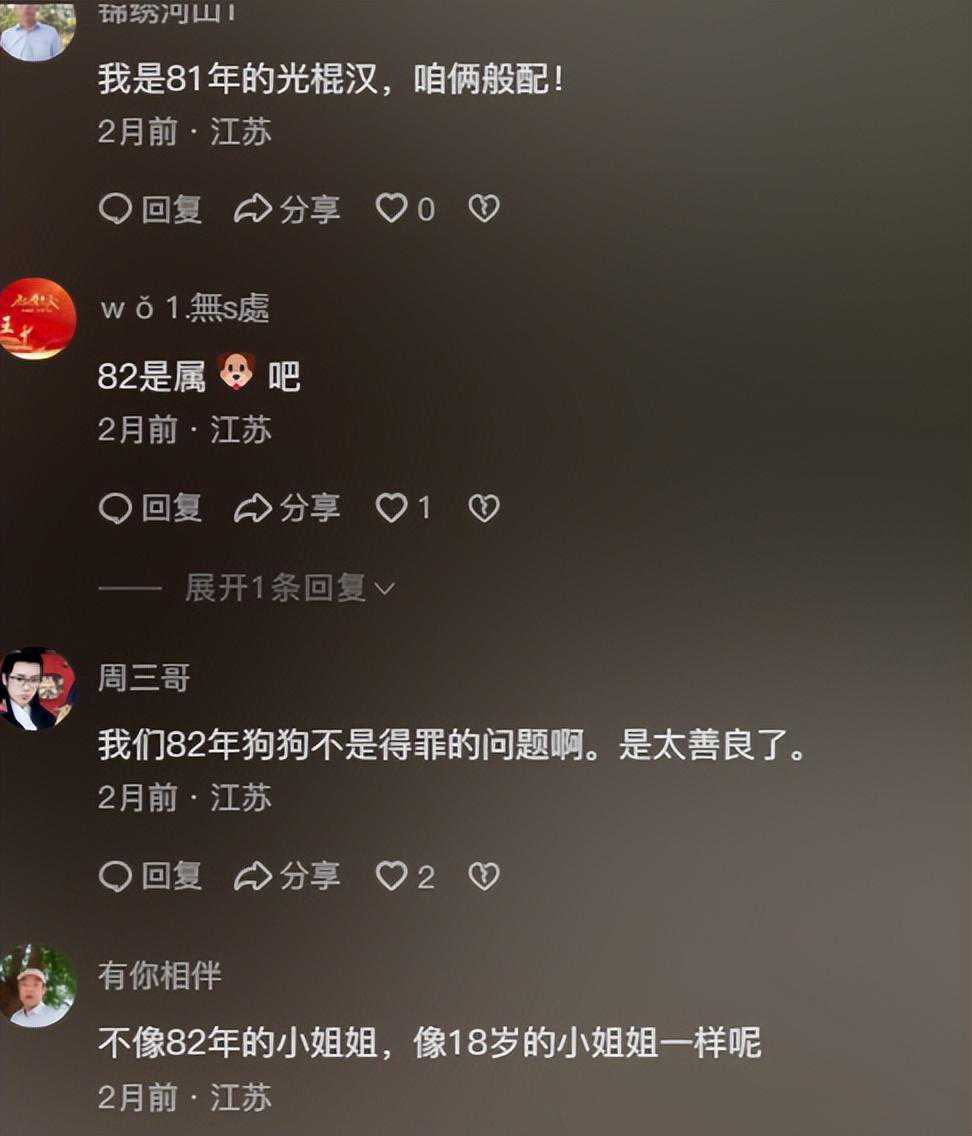The height and width of the screenshot is (1136, 972).
Task: Reply to the 82是属 comment
Action: coord(151,508)
